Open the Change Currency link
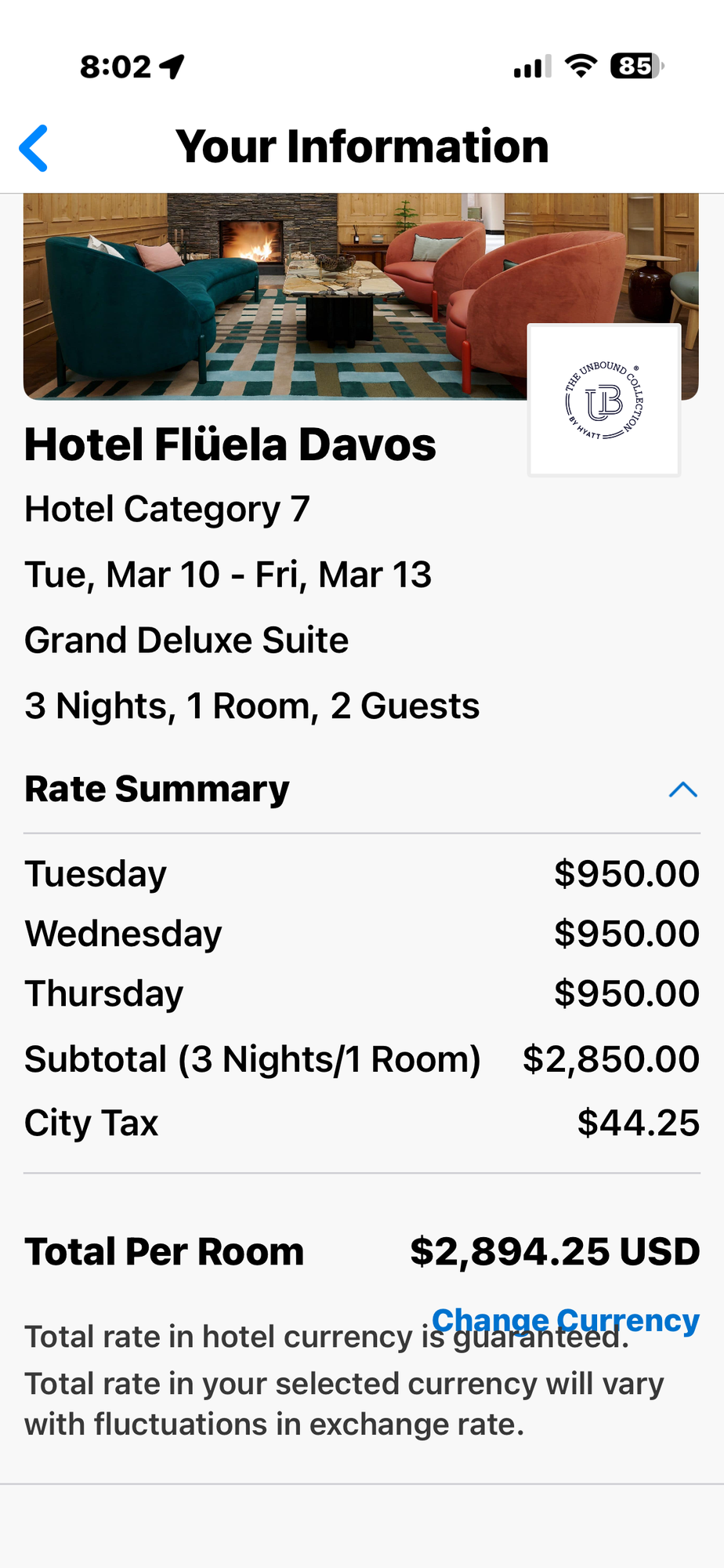Viewport: 724px width, 1568px height. click(565, 1320)
